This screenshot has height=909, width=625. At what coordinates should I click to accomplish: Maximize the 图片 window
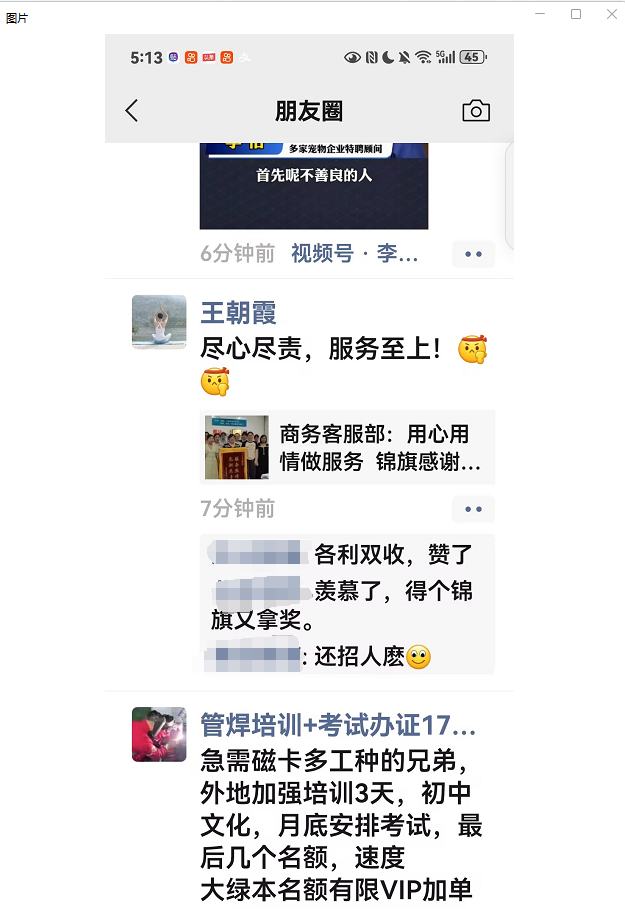[x=576, y=14]
